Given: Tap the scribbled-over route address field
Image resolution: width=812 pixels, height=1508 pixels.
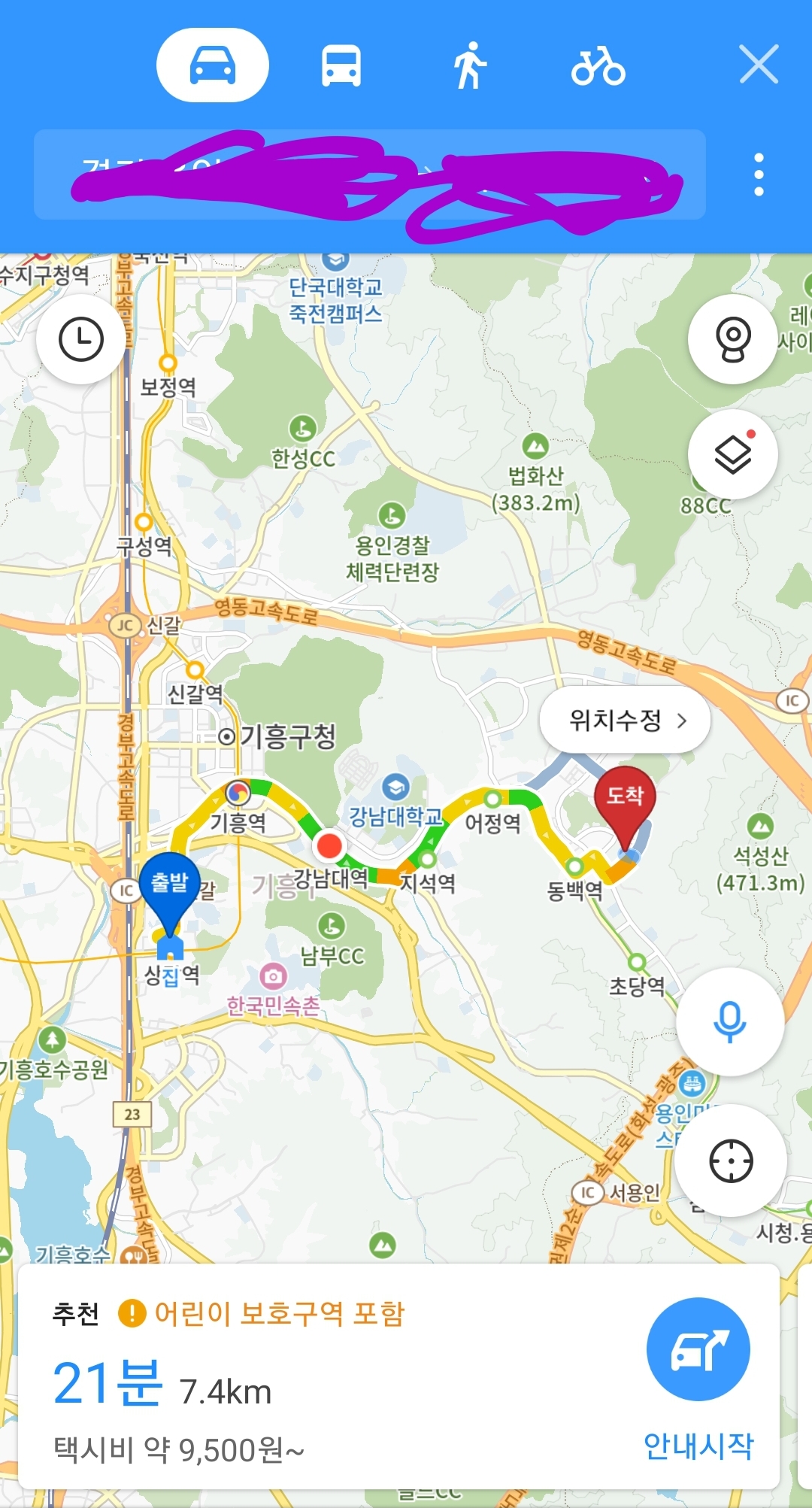Looking at the screenshot, I should point(370,174).
